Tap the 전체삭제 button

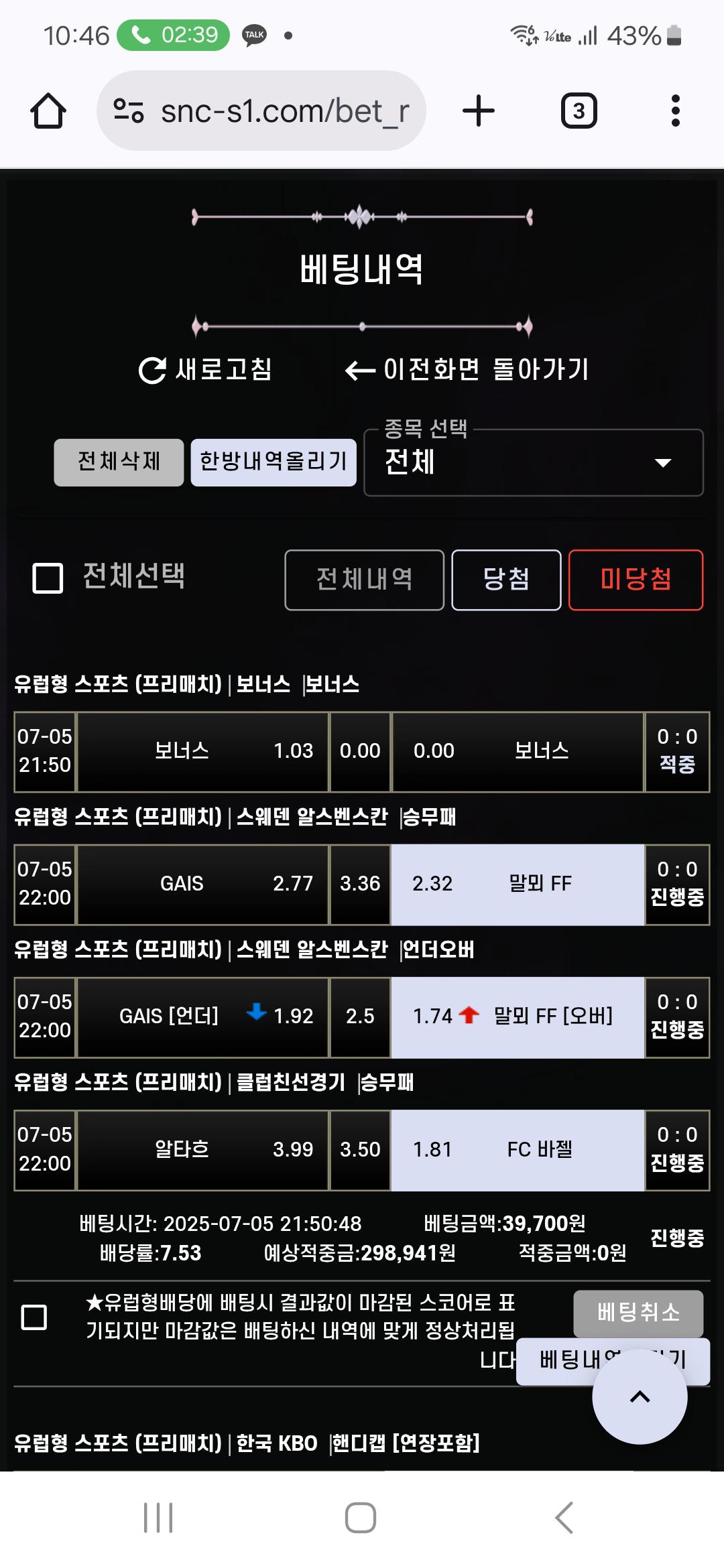pyautogui.click(x=119, y=462)
